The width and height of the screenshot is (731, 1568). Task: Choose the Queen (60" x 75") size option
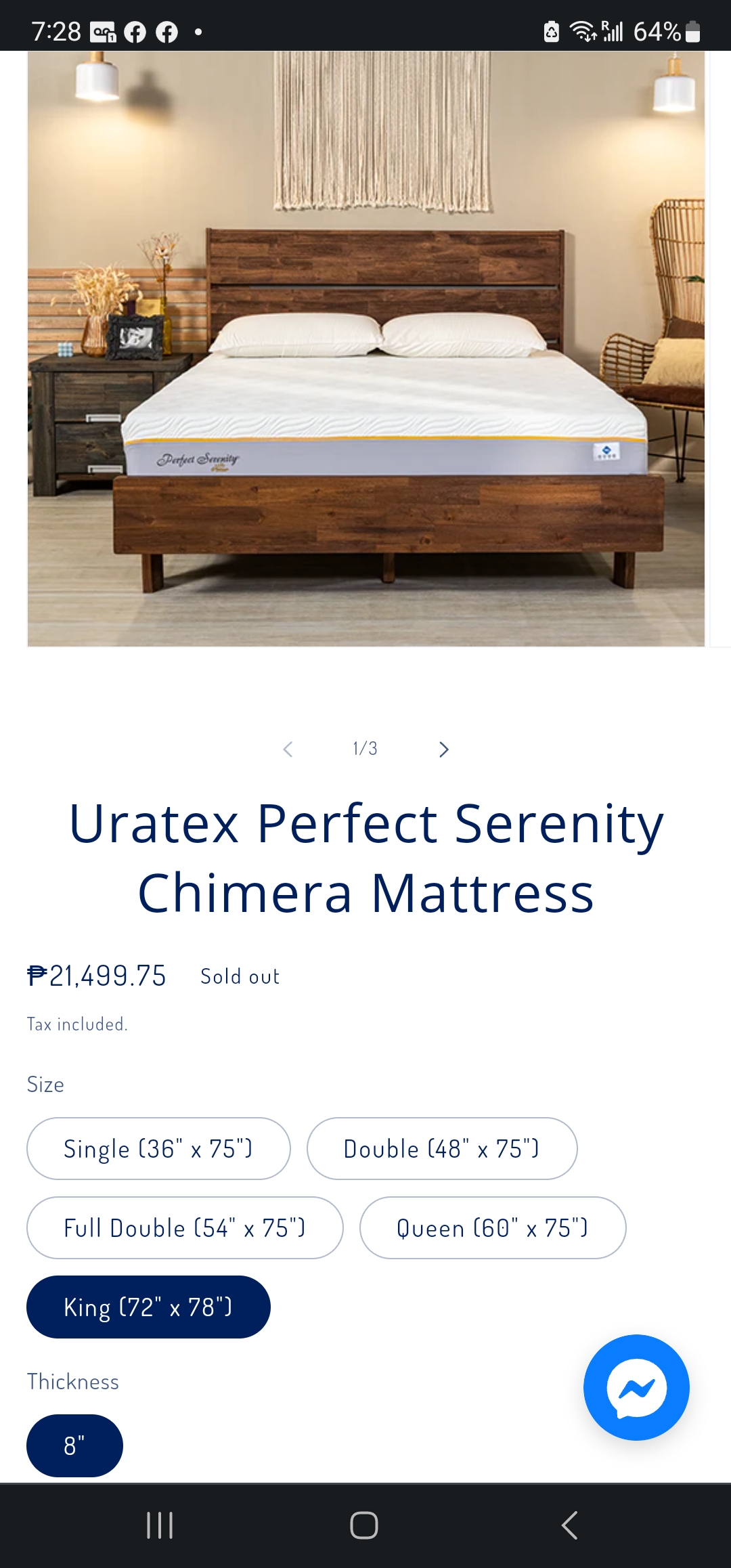pyautogui.click(x=492, y=1227)
